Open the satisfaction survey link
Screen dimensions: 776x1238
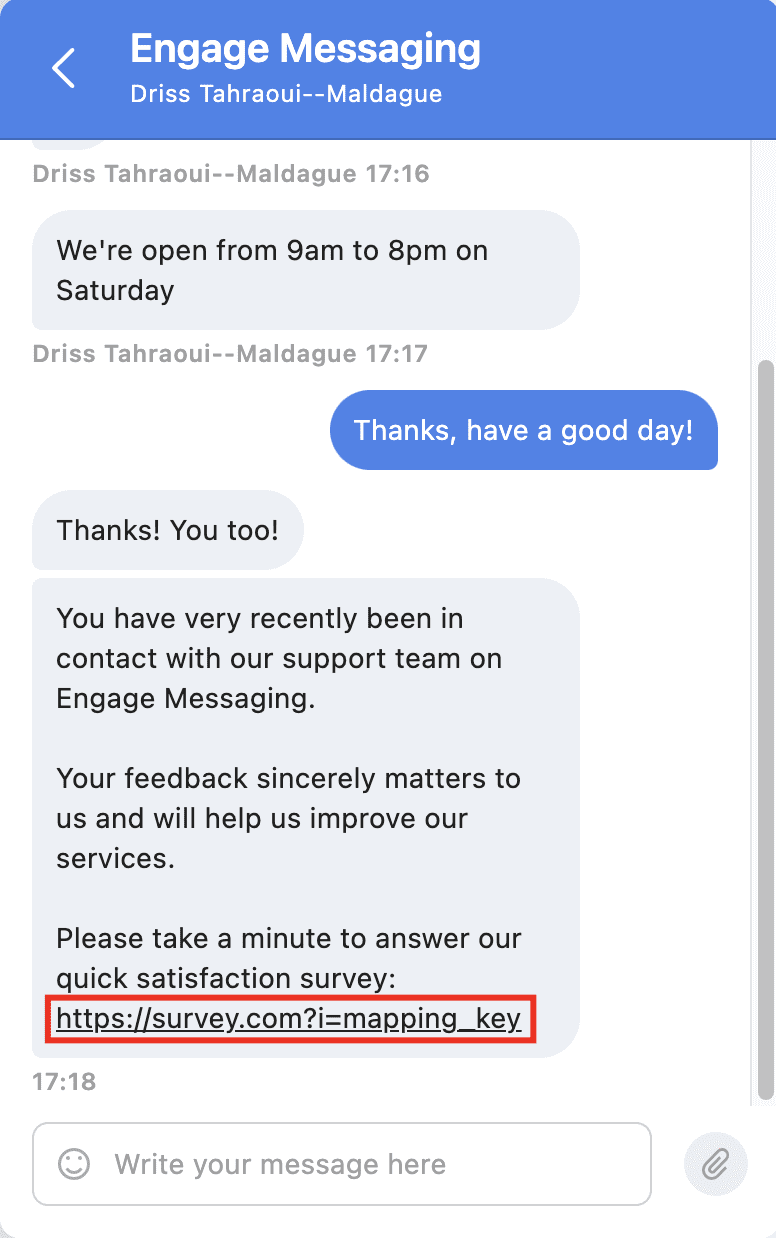pos(288,1019)
